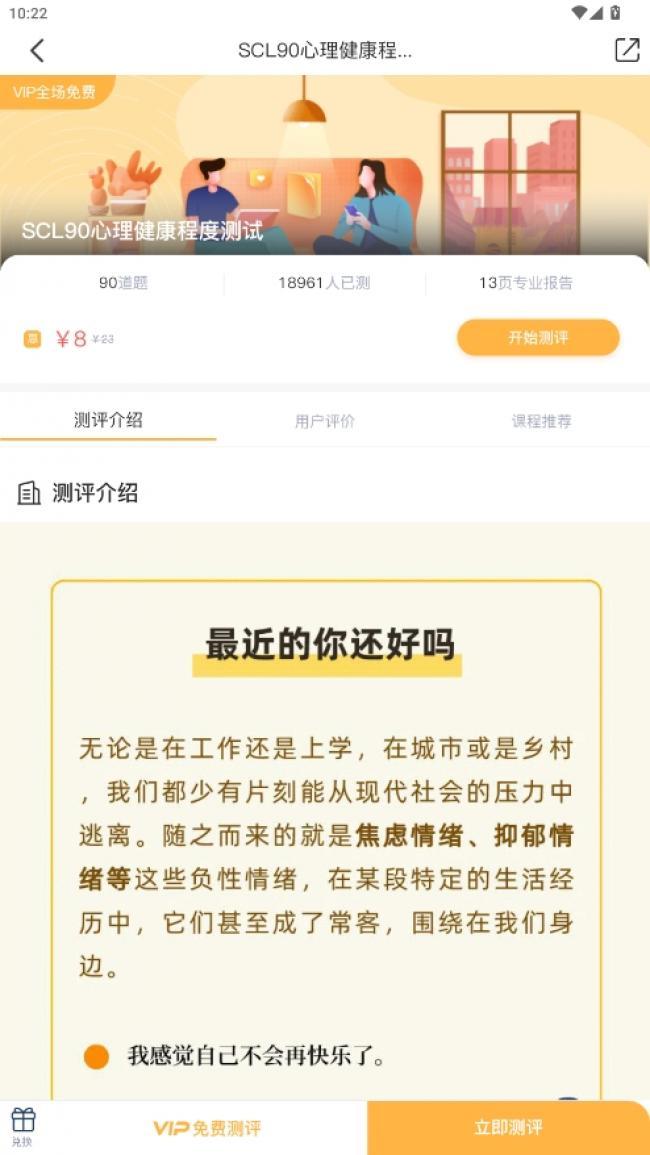
Task: Open the 兑换 gift icon
Action: tap(22, 1127)
